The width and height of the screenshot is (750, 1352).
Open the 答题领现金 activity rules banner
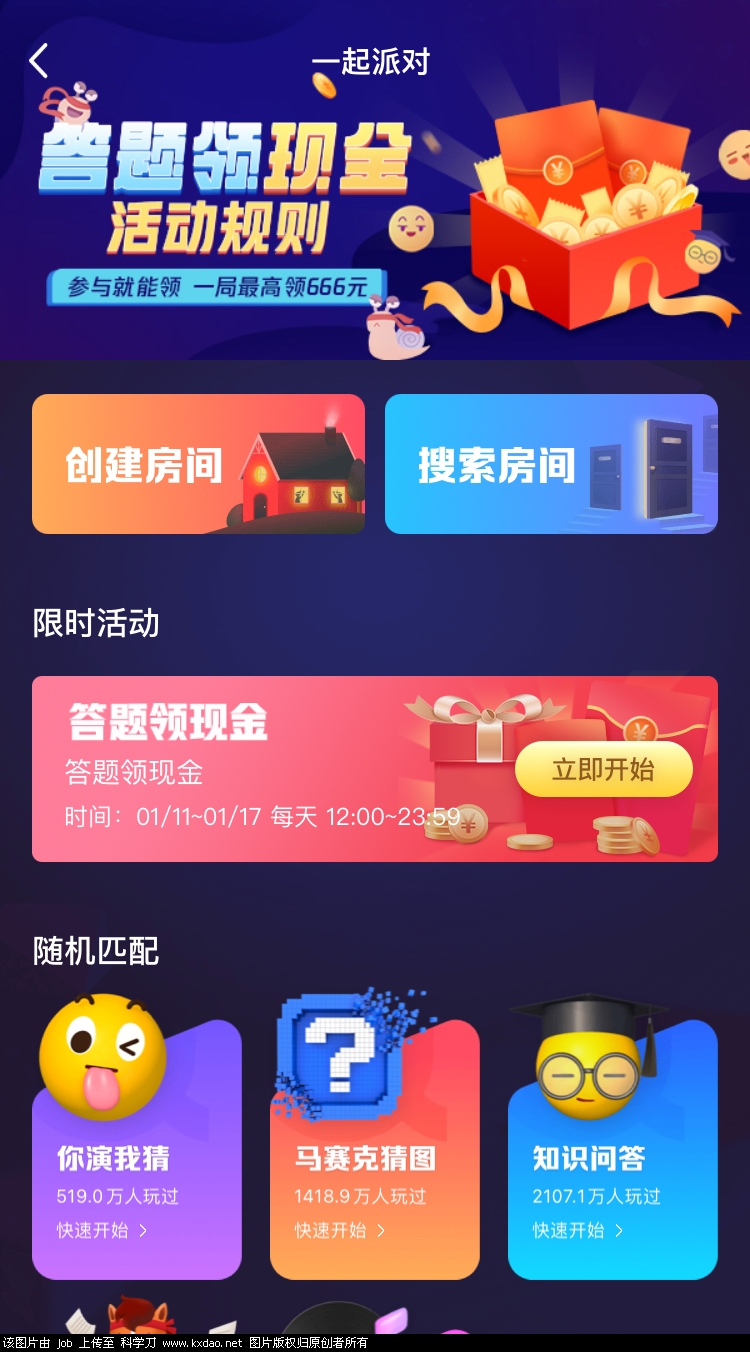375,220
